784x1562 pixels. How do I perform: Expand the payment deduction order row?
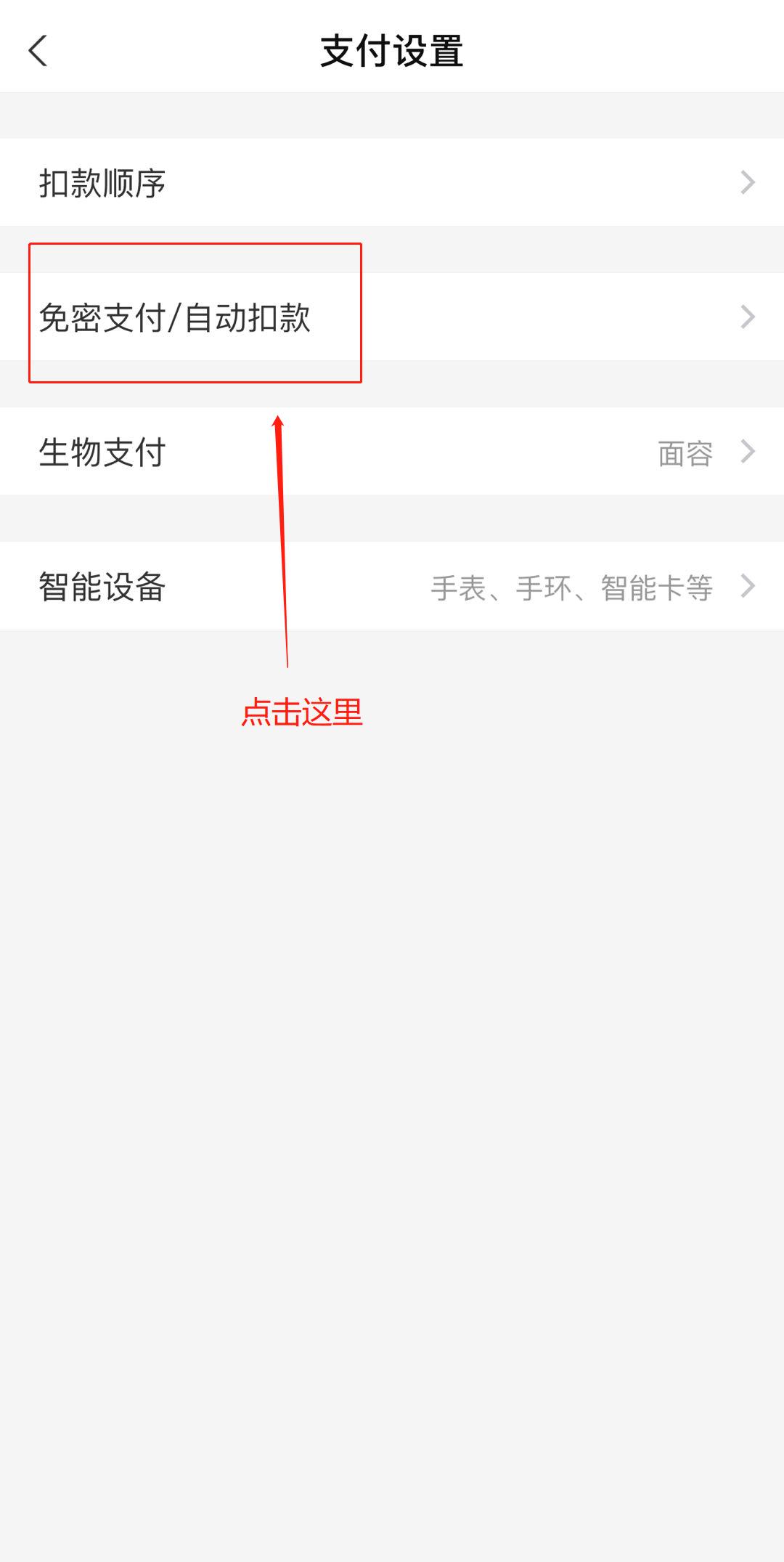tap(392, 184)
